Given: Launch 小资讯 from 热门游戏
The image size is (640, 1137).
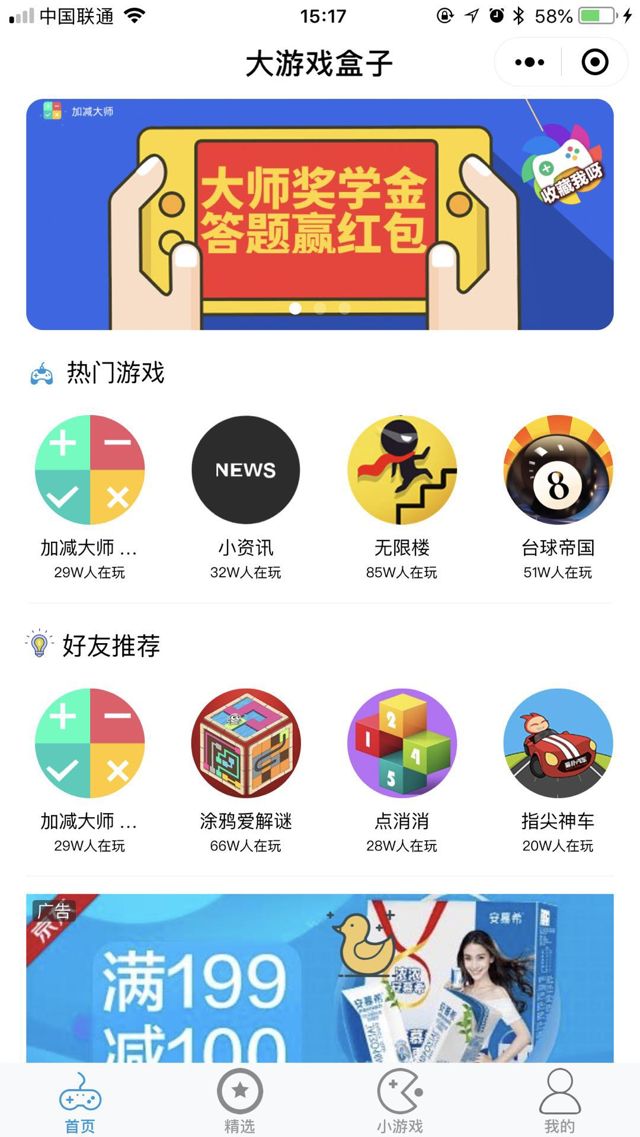Looking at the screenshot, I should [246, 470].
